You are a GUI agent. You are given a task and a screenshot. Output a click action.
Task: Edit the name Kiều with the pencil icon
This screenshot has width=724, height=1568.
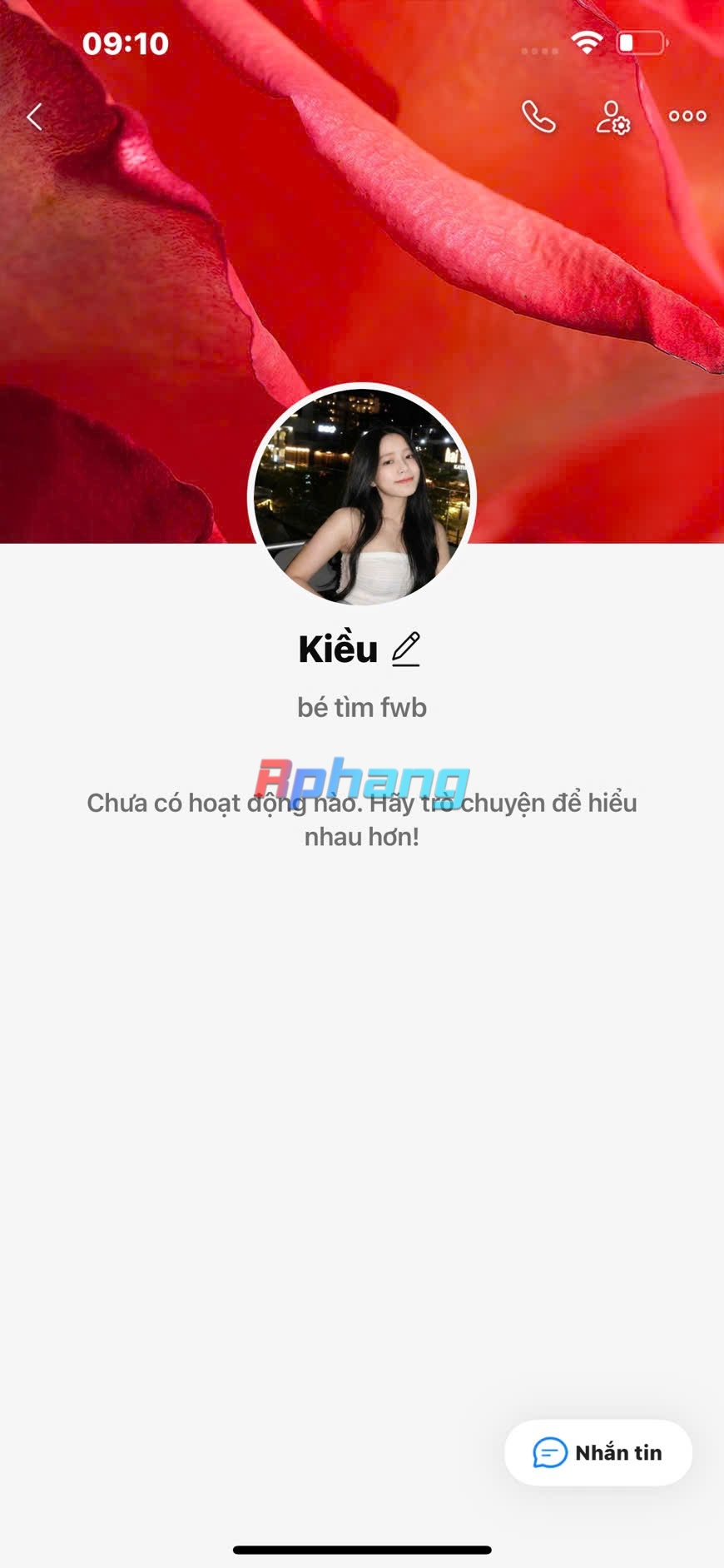pos(406,649)
